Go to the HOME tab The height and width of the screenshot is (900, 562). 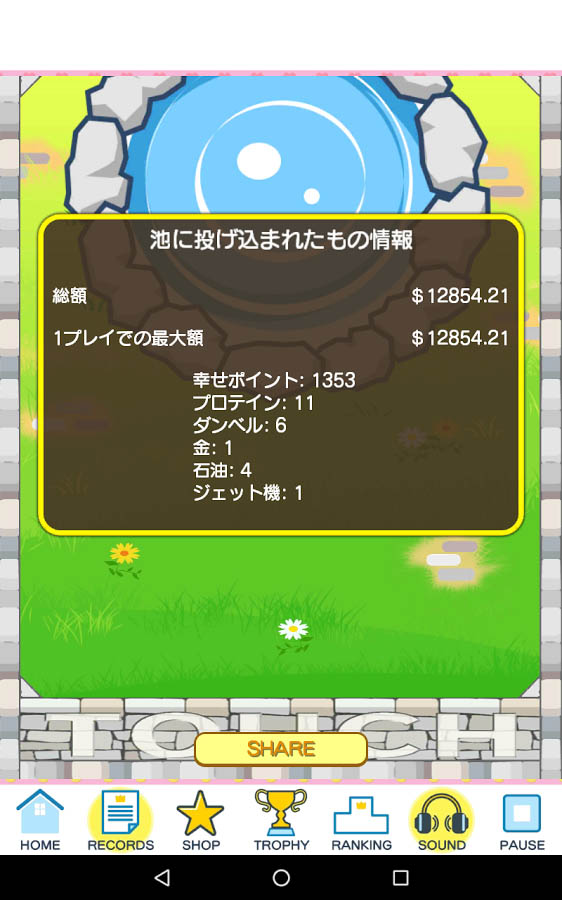(40, 820)
